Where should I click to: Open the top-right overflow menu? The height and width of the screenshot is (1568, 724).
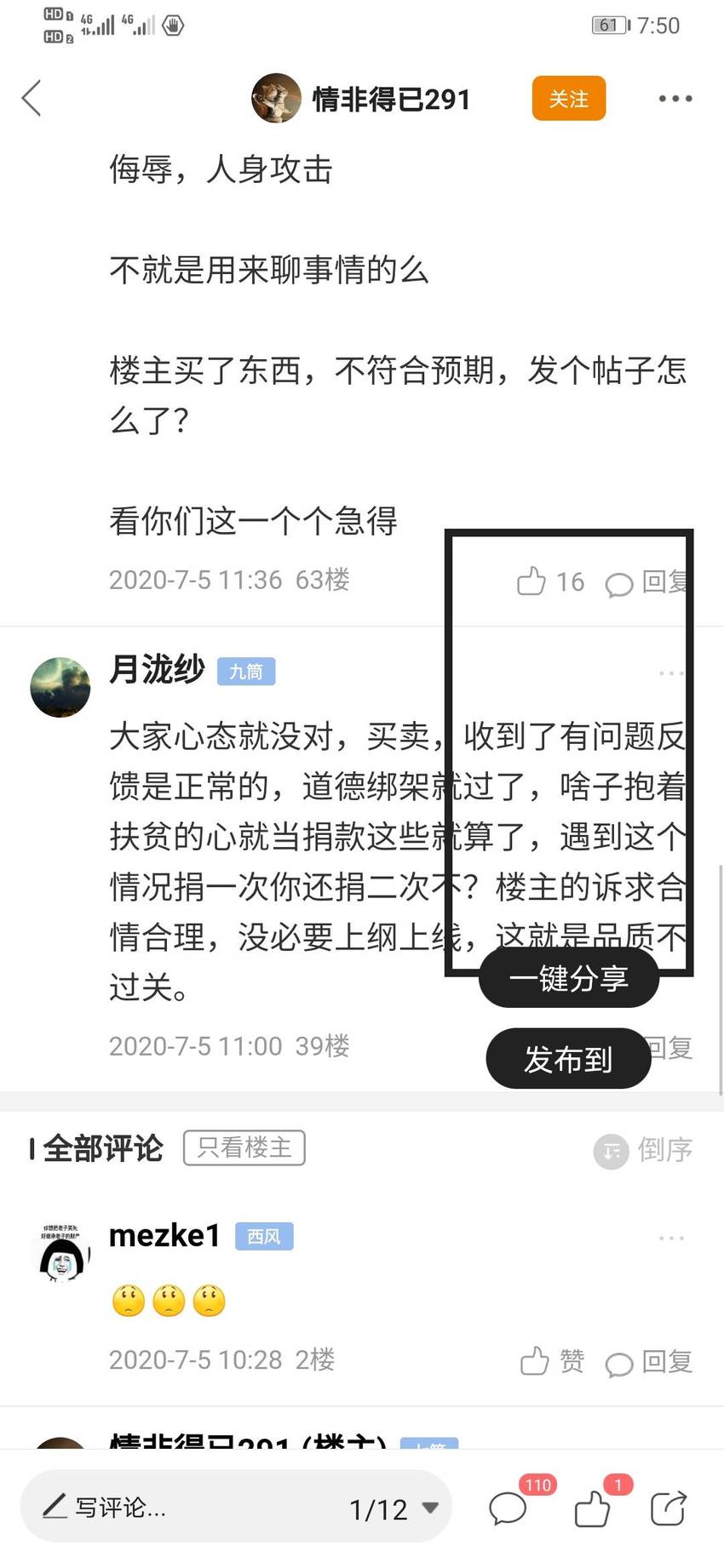[675, 99]
